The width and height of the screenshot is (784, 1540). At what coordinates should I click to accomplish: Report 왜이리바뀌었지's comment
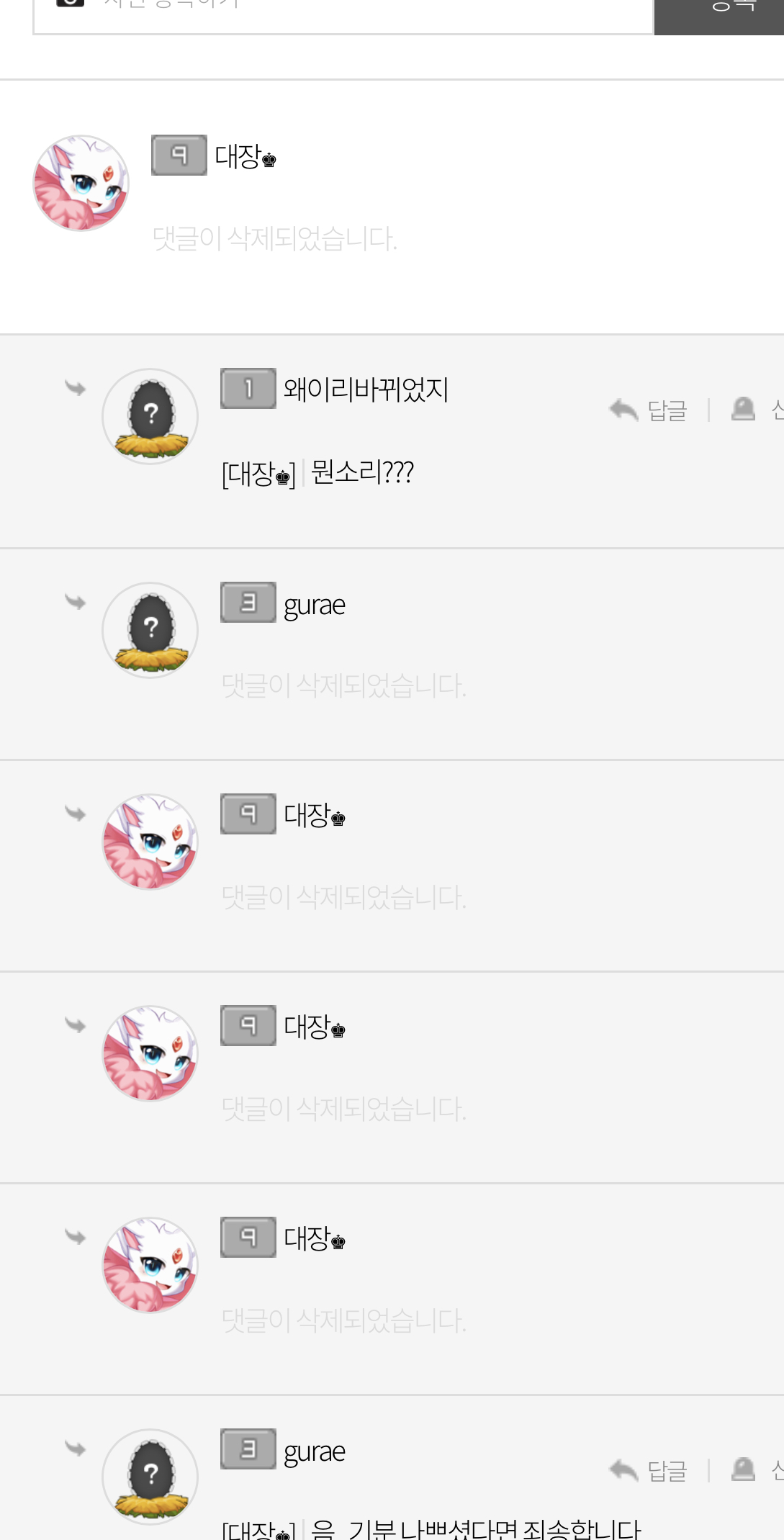[x=756, y=410]
